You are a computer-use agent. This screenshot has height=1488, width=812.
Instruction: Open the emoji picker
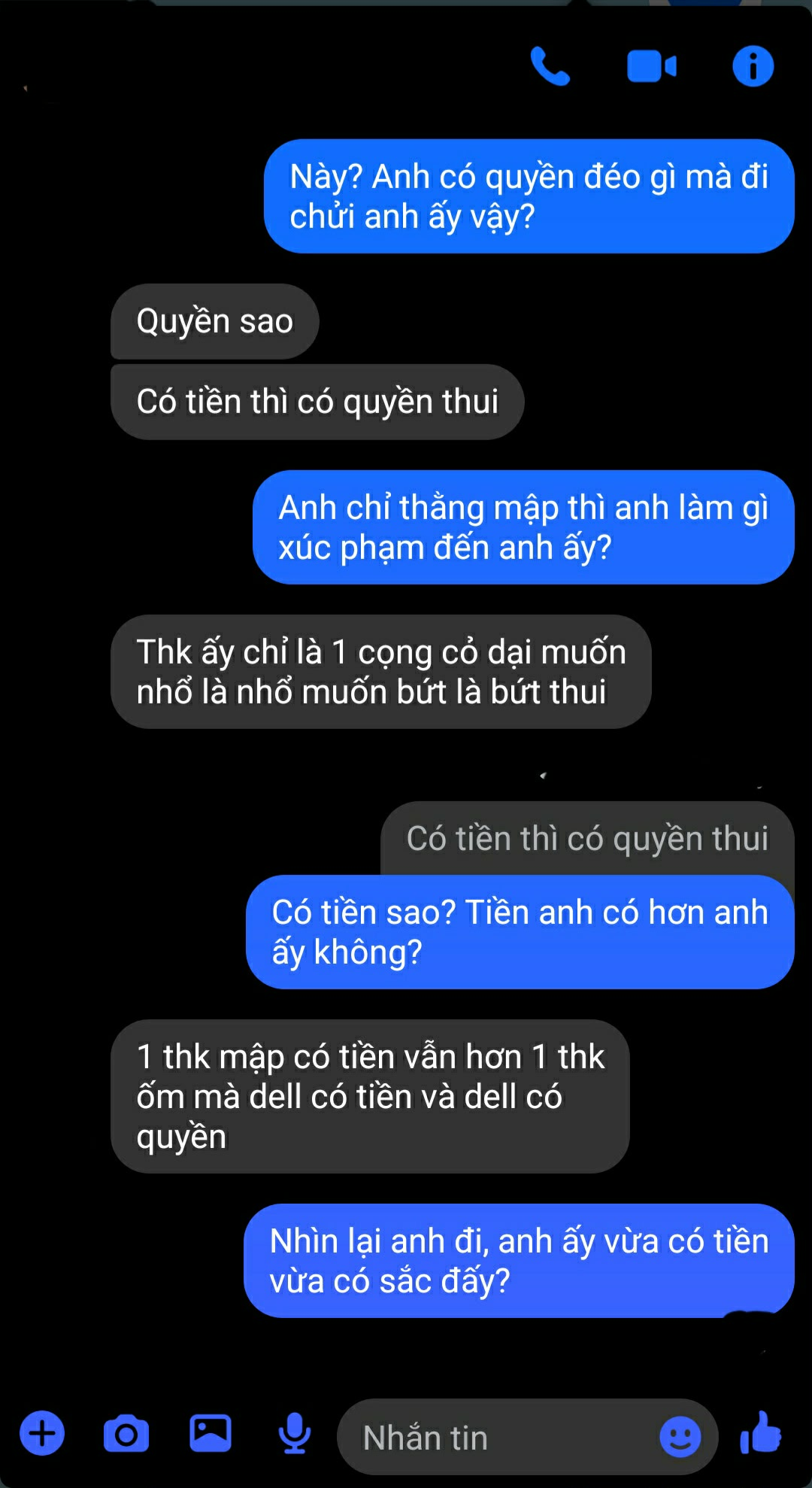[x=680, y=1438]
